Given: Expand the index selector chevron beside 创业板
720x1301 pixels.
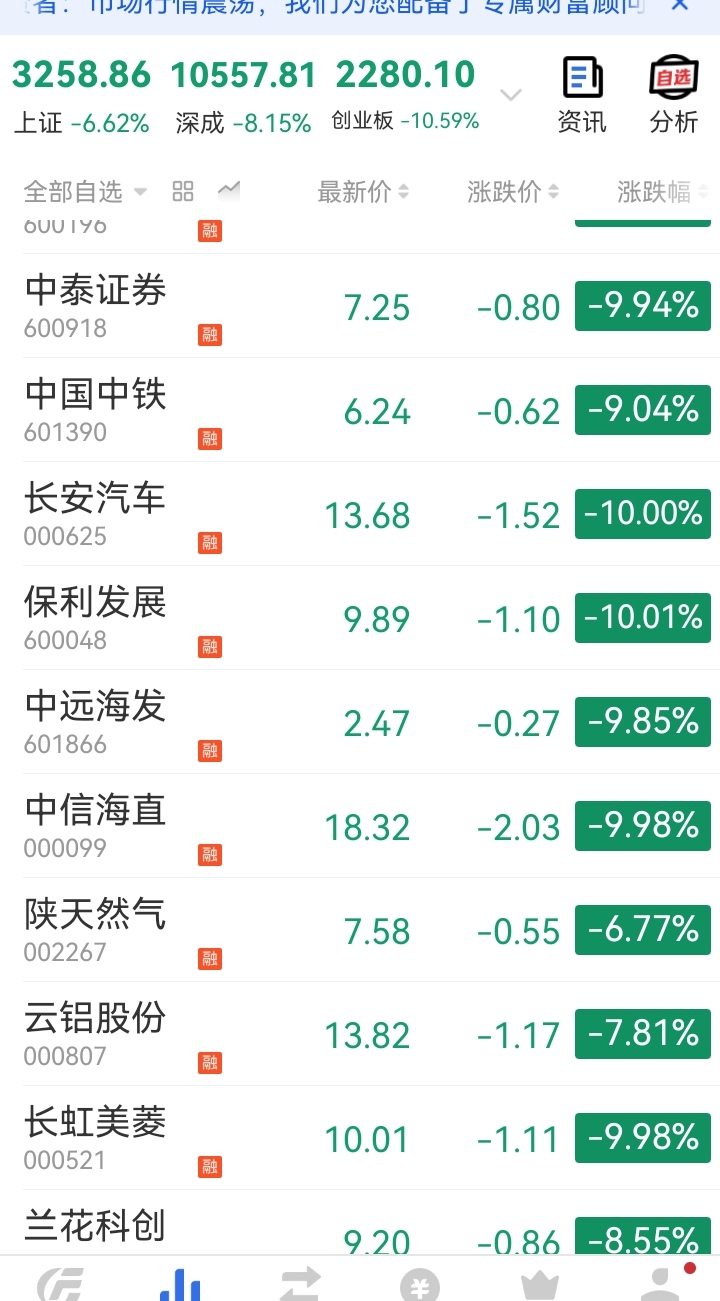Looking at the screenshot, I should point(511,93).
